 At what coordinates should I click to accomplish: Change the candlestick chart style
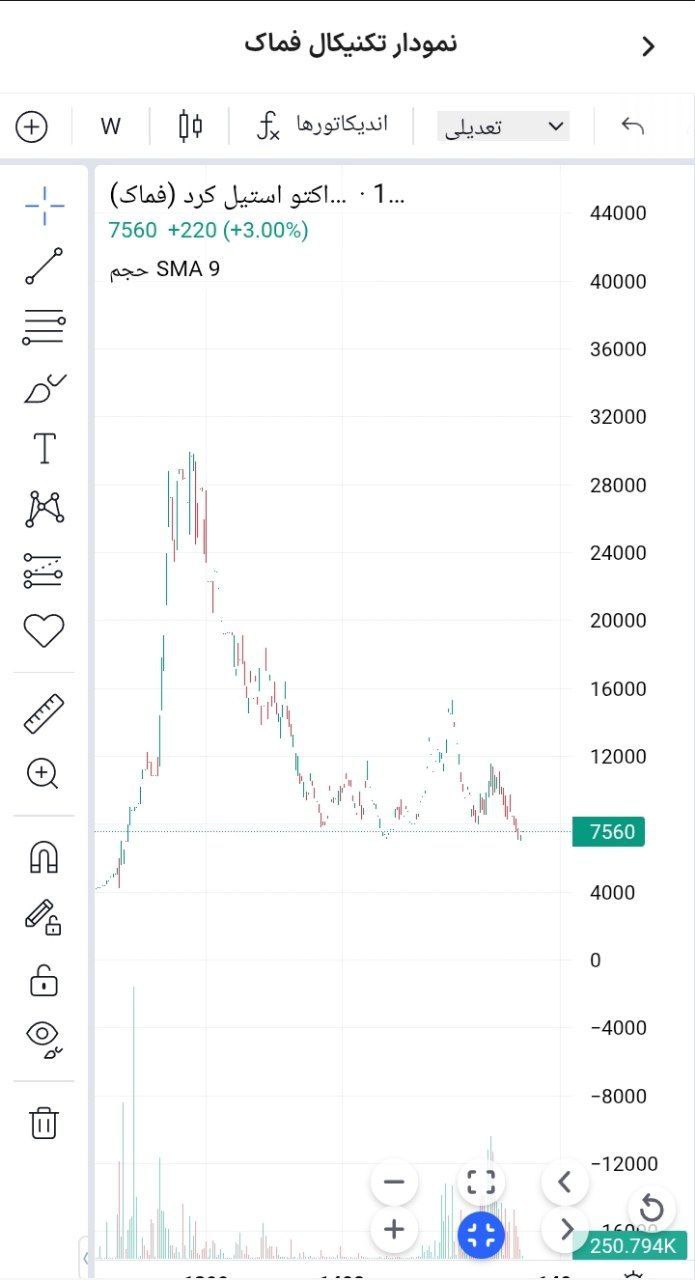coord(189,126)
